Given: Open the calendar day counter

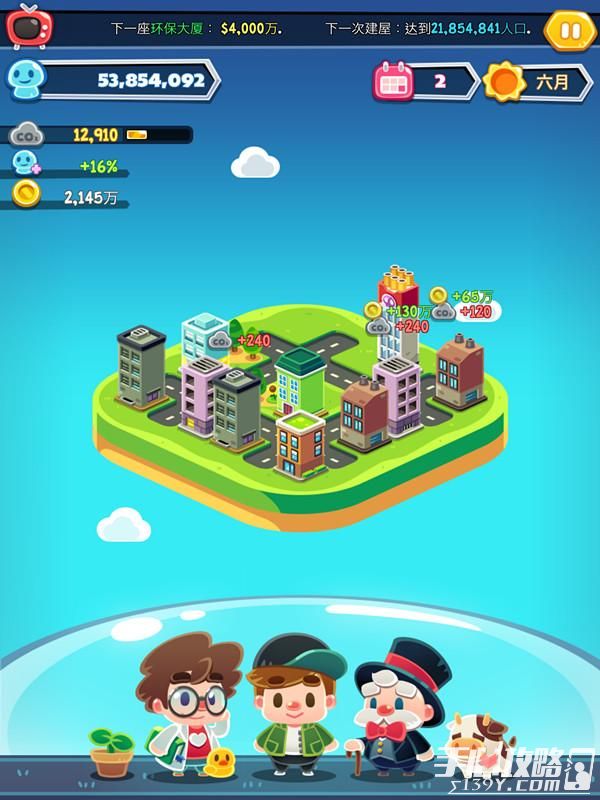Looking at the screenshot, I should [425, 81].
